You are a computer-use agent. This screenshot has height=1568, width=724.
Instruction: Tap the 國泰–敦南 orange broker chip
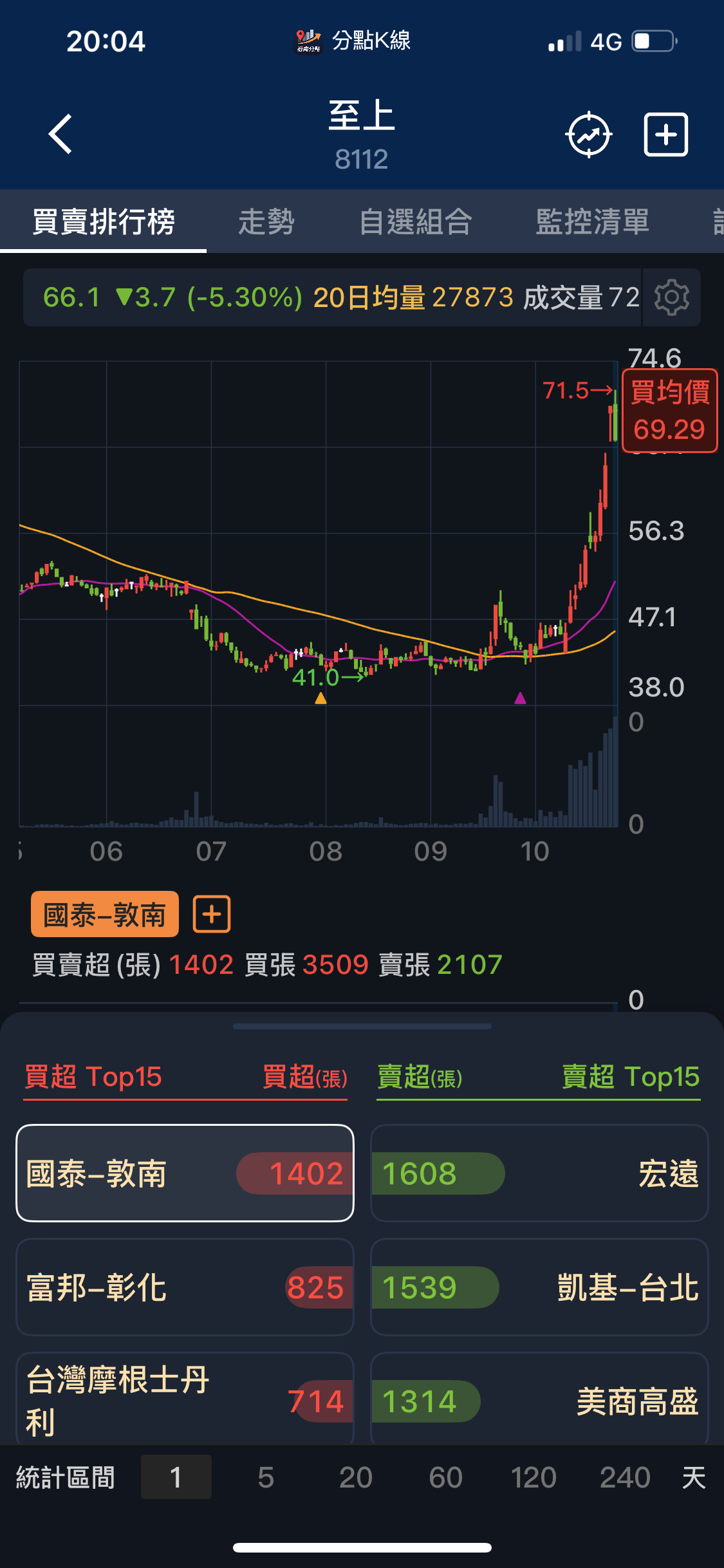(105, 914)
